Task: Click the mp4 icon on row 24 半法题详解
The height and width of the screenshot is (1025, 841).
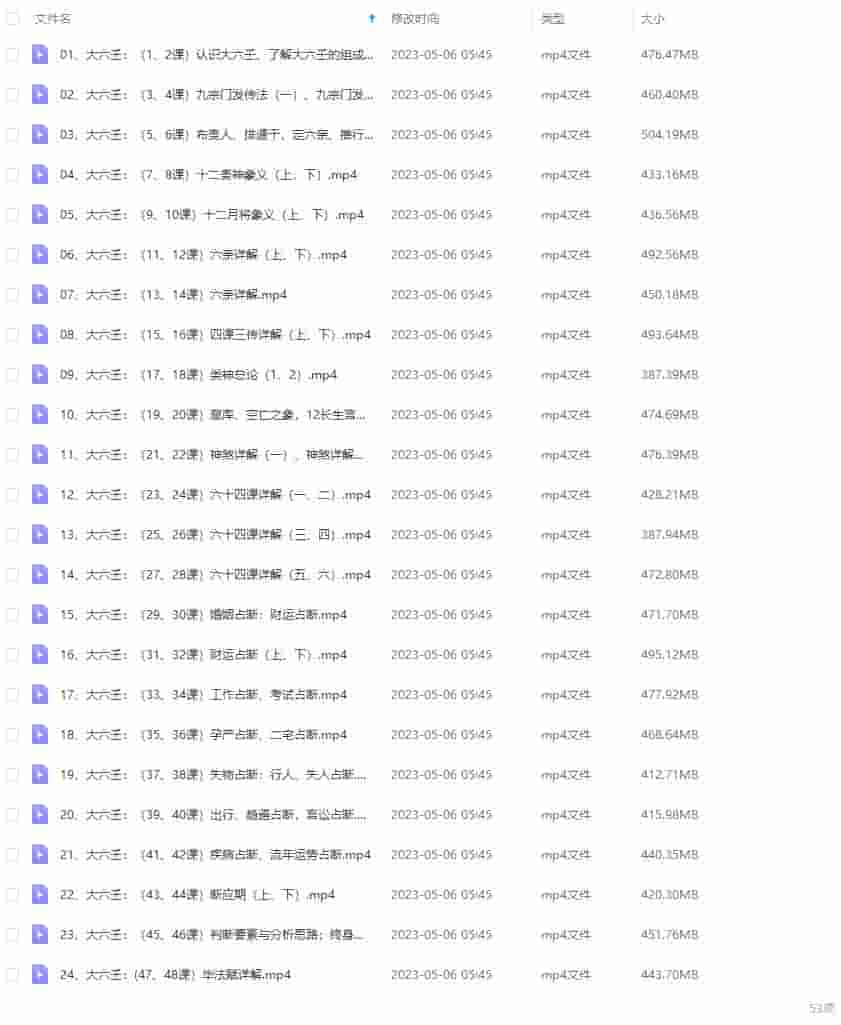Action: click(39, 974)
